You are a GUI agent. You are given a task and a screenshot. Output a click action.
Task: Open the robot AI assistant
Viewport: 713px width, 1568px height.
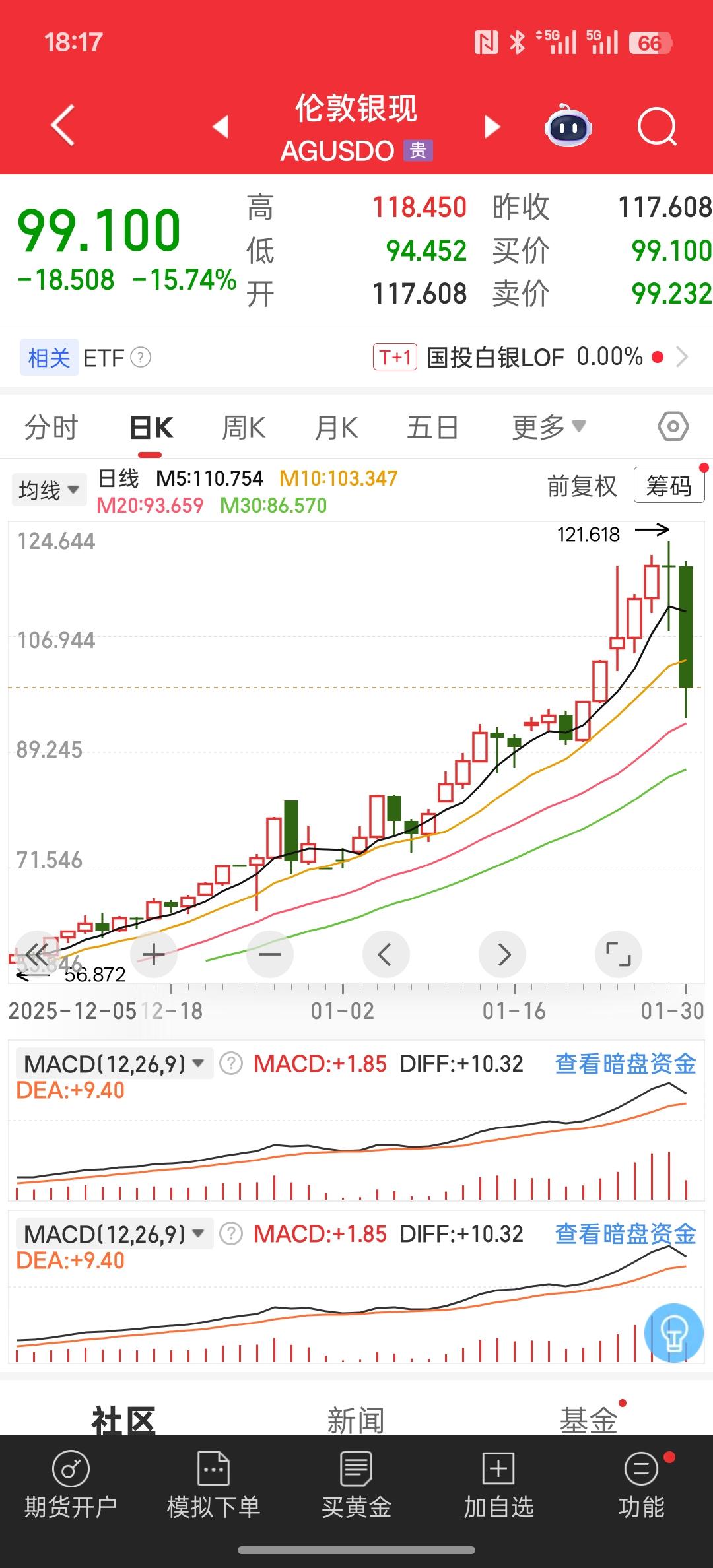coord(568,126)
